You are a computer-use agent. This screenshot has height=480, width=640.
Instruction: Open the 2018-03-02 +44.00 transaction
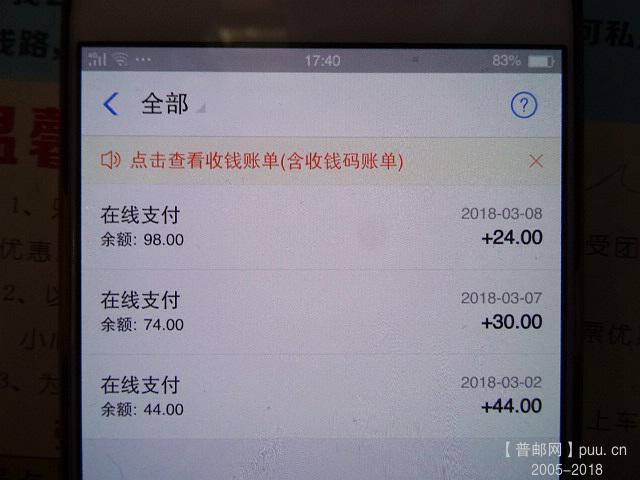coord(320,395)
